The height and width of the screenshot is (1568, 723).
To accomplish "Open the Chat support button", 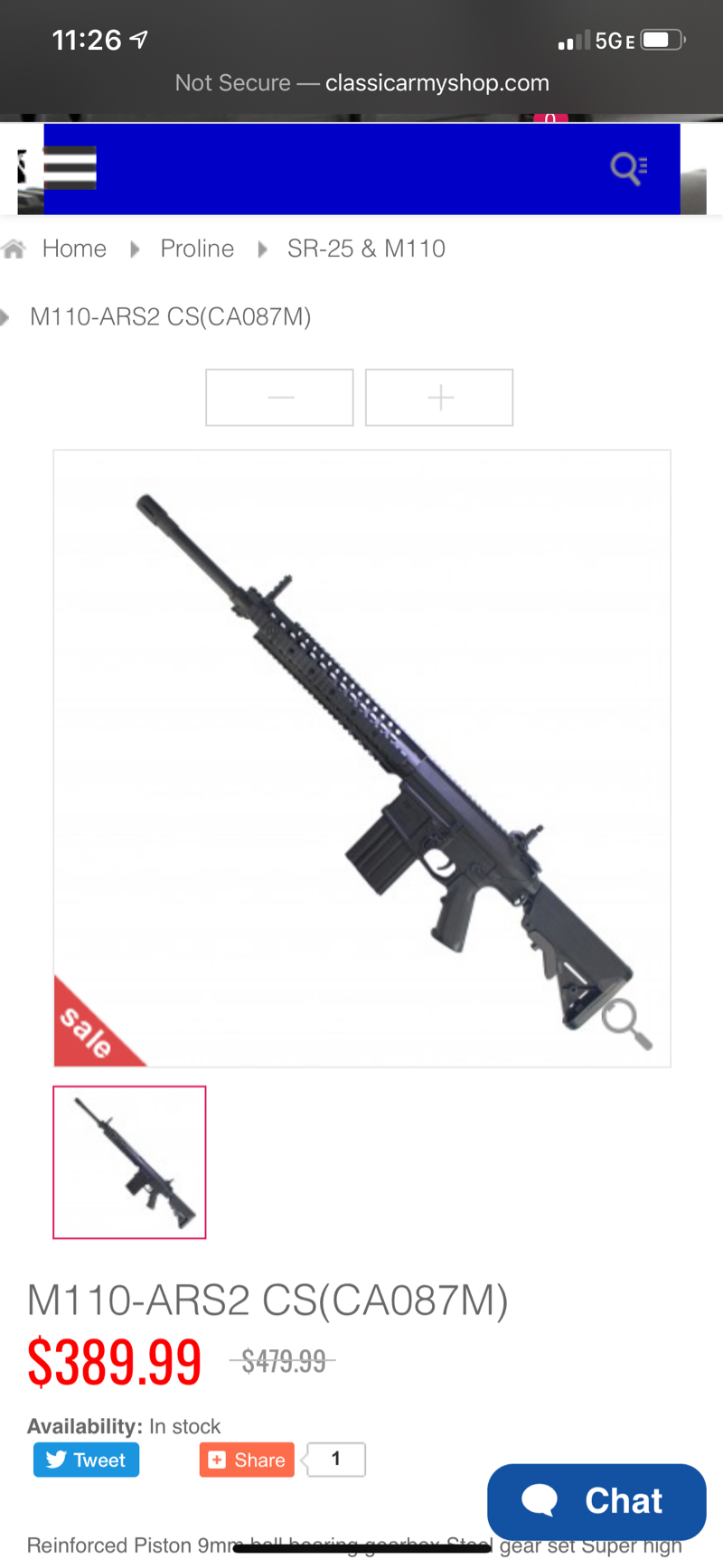I will (596, 1501).
